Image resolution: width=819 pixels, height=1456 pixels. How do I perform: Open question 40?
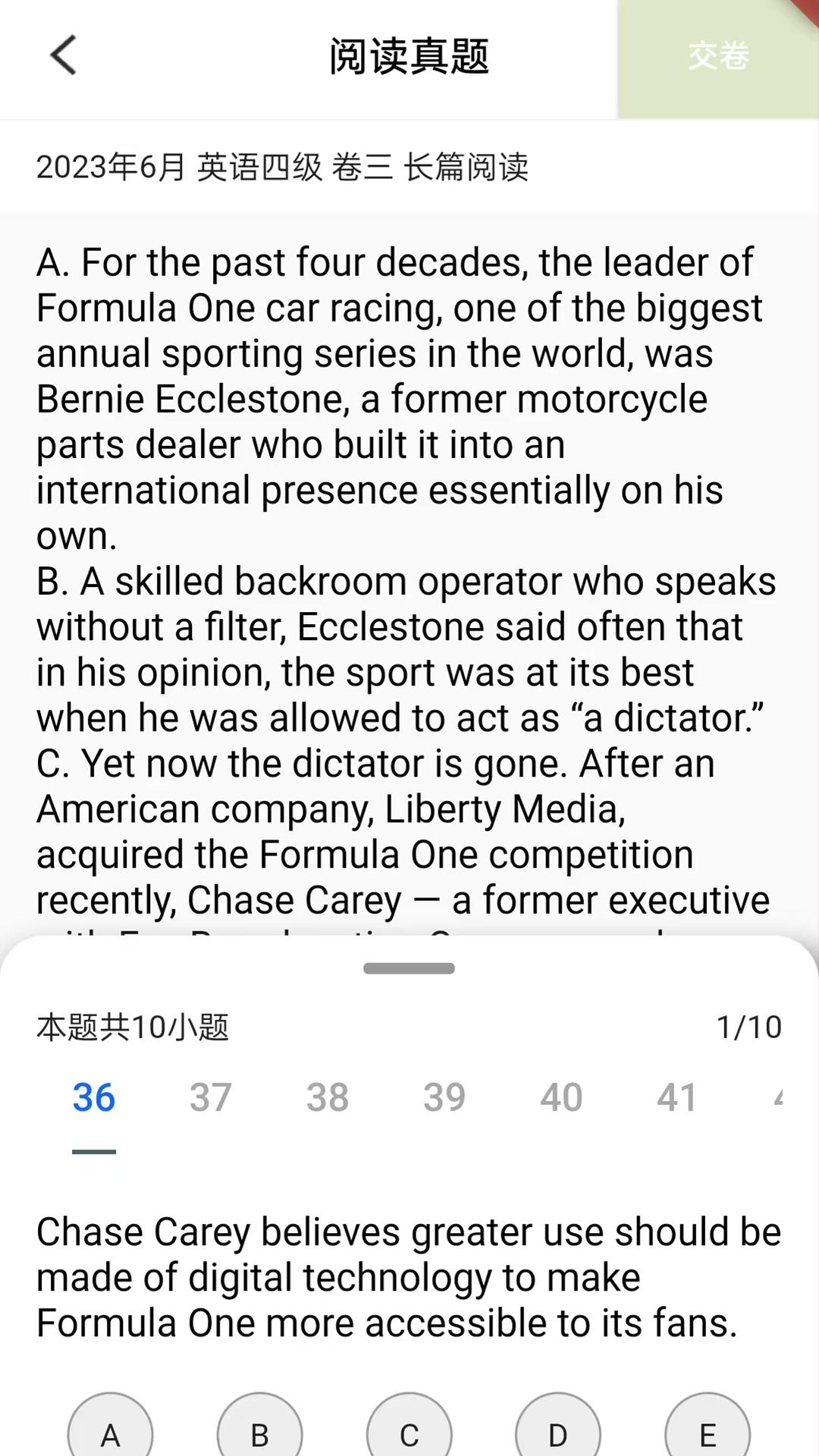tap(561, 1097)
